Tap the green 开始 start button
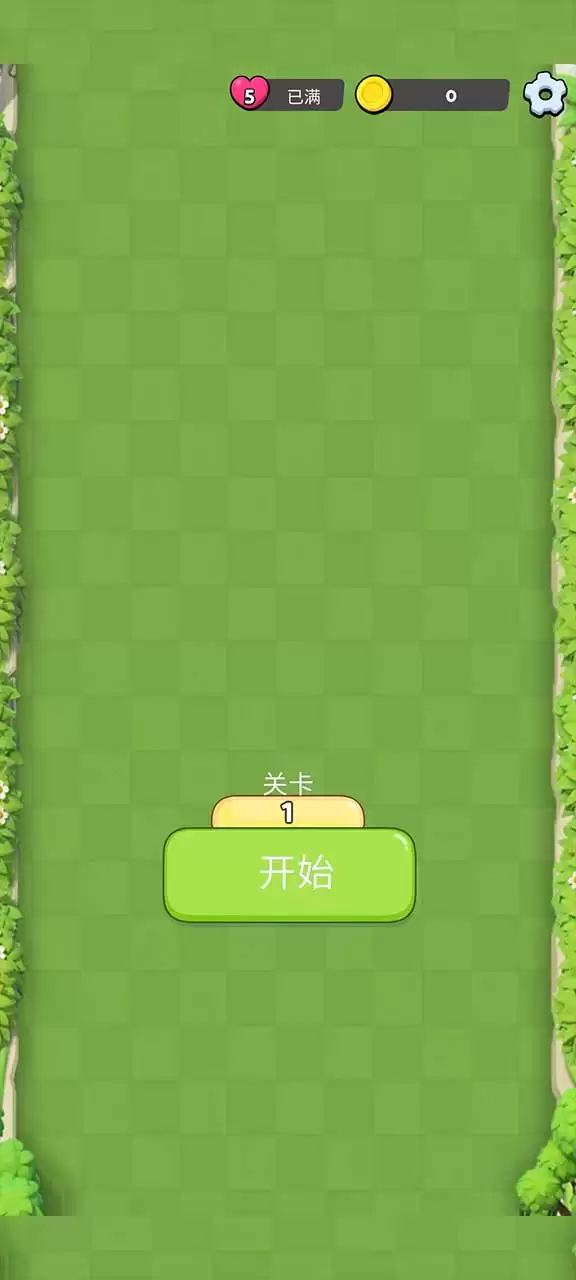Screen dimensions: 576x1280 (289, 874)
